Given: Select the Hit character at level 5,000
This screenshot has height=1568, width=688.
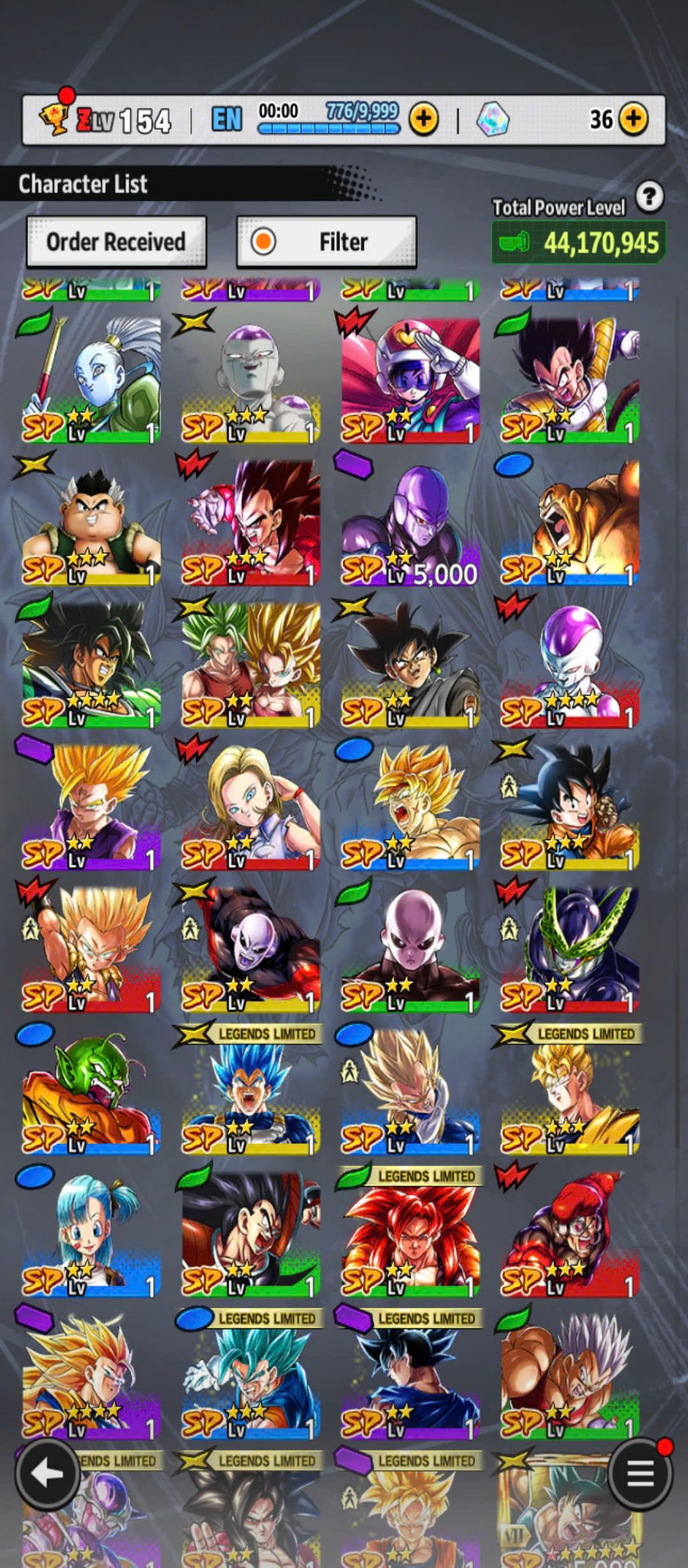Looking at the screenshot, I should [410, 522].
